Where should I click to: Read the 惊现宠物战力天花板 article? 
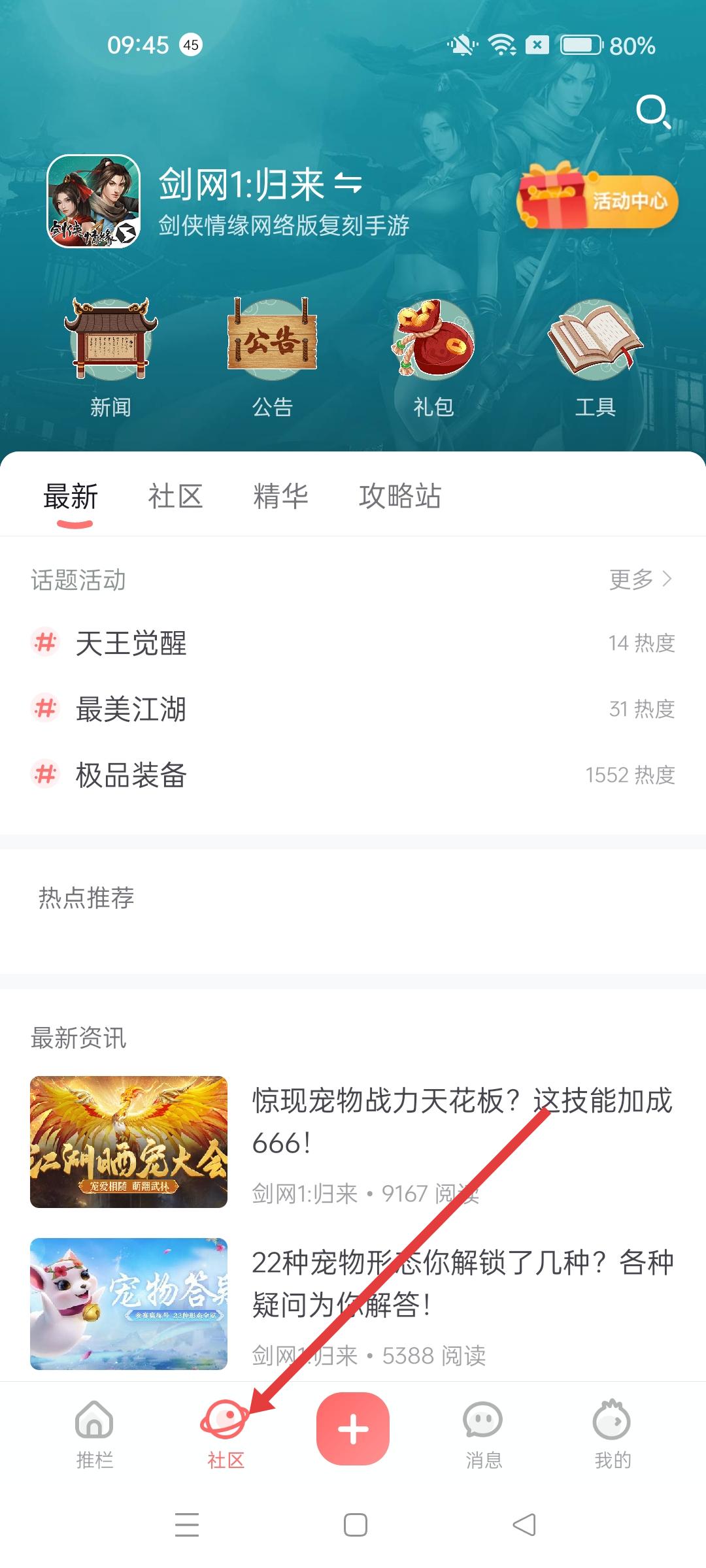pyautogui.click(x=462, y=1122)
